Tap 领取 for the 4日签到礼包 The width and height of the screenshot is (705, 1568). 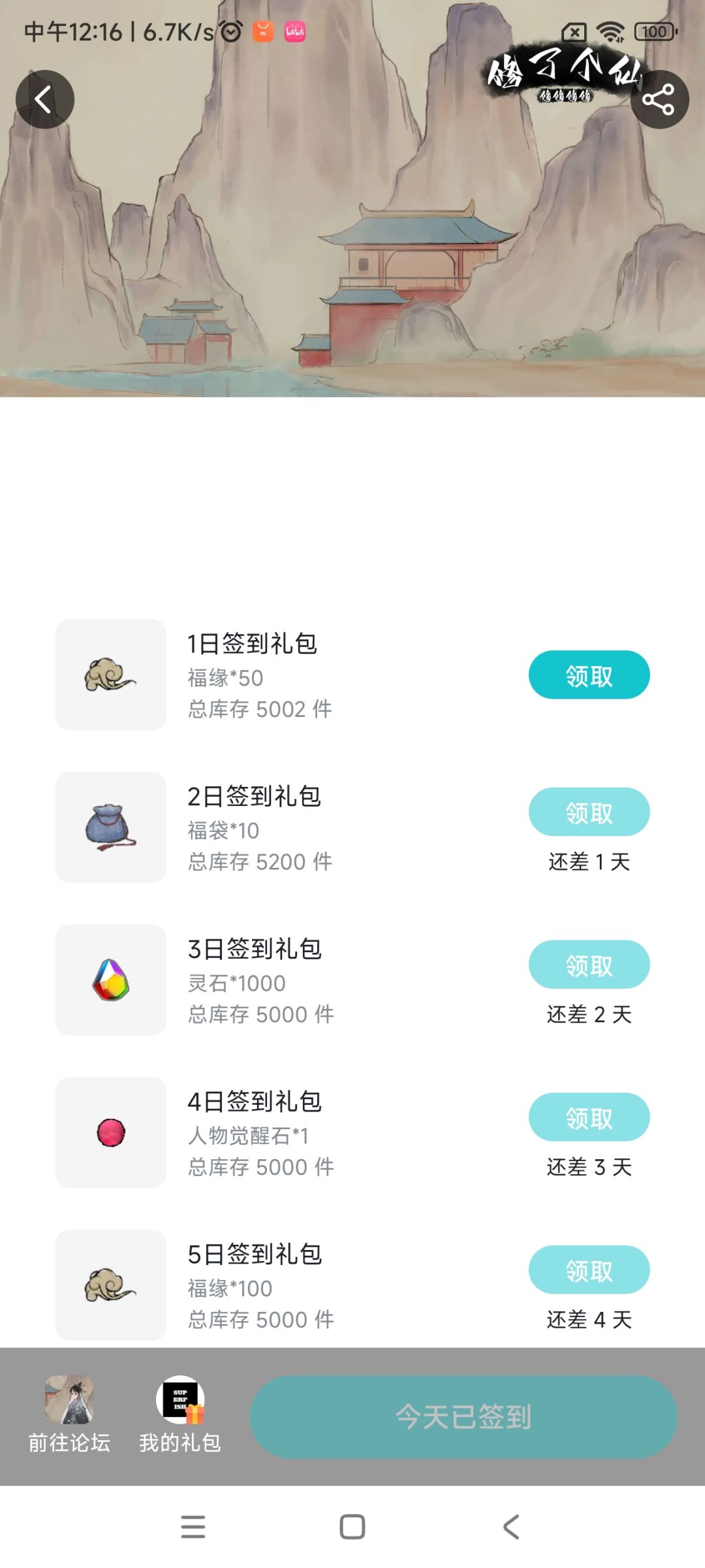coord(589,1117)
